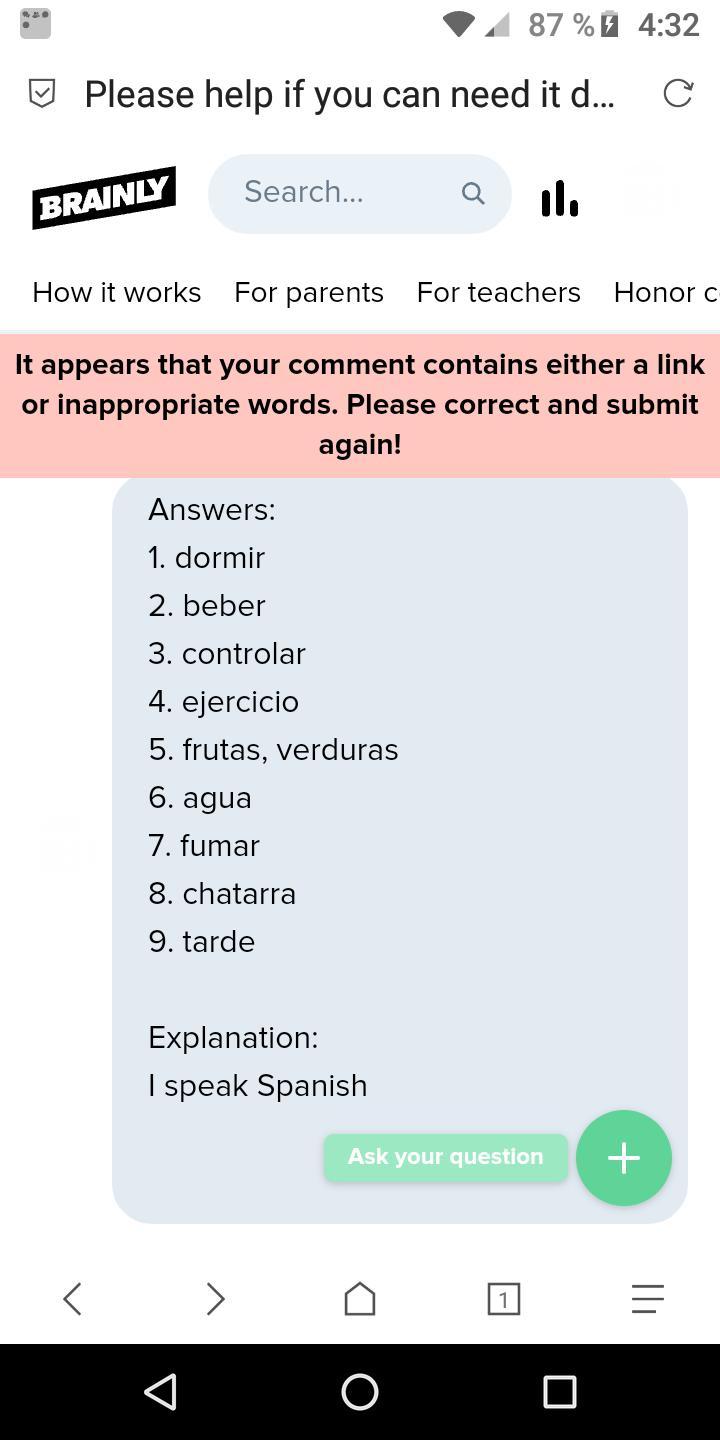Go to the For parents page
Viewport: 720px width, 1440px height.
[x=308, y=292]
